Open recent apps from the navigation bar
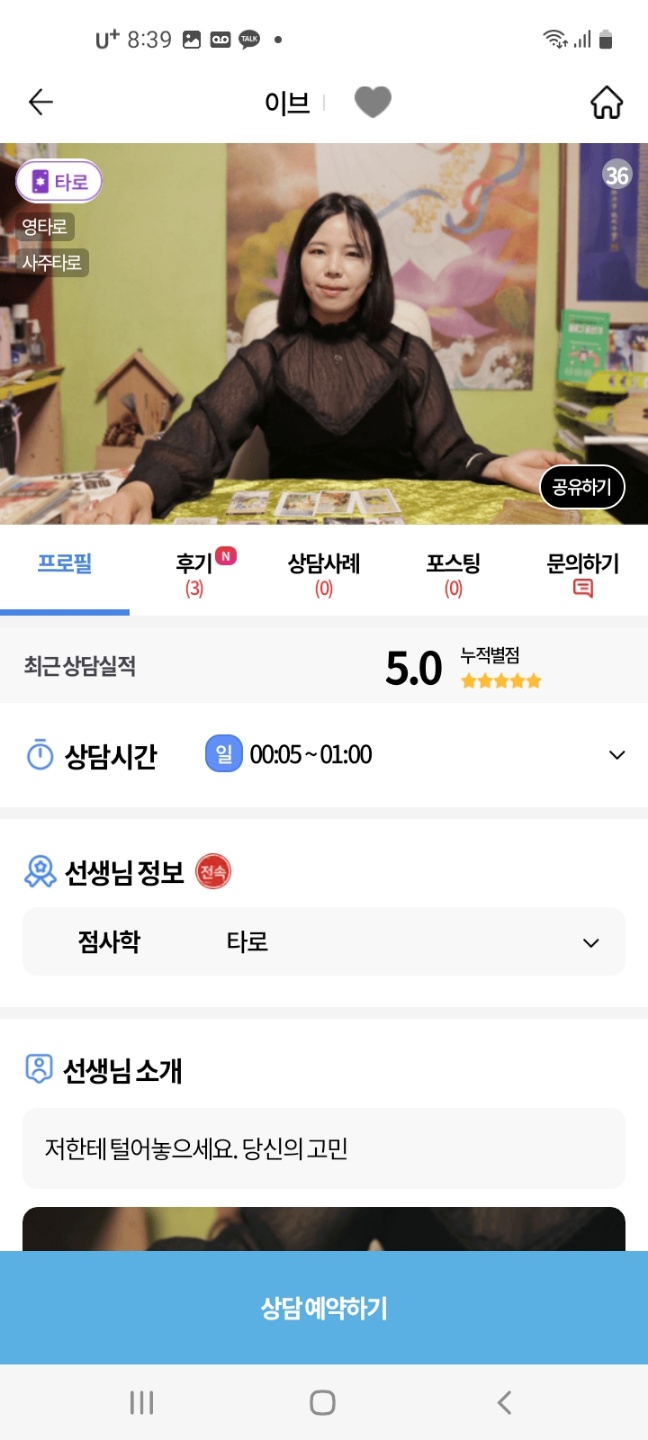 [142, 1403]
